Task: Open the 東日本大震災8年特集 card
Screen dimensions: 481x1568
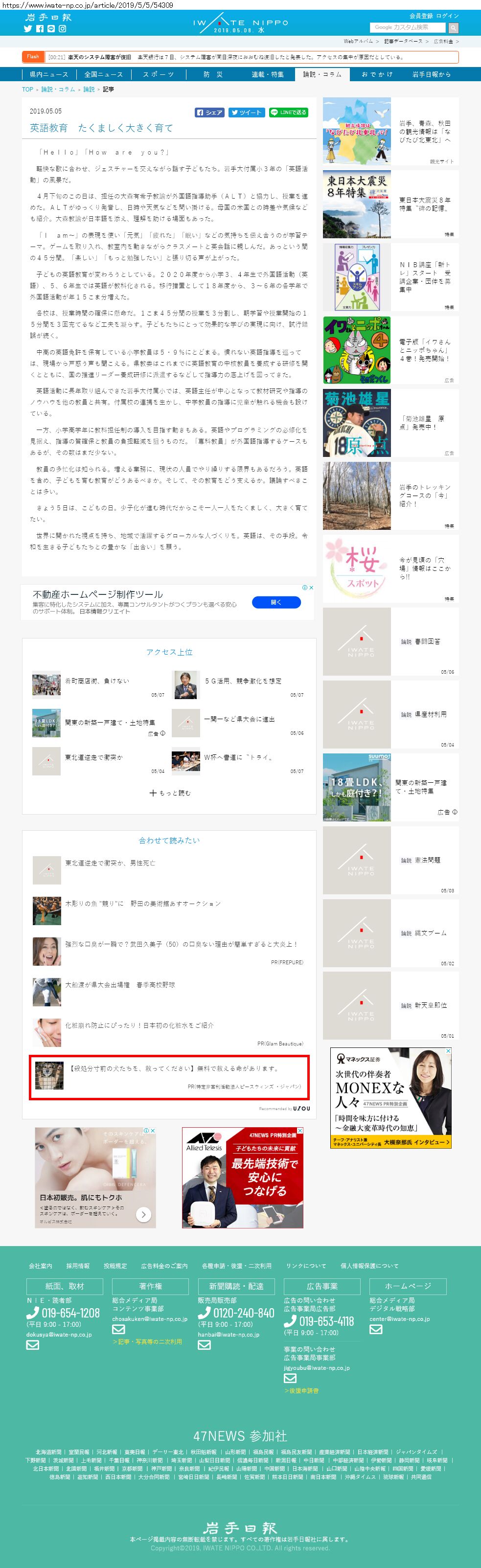Action: click(x=389, y=204)
